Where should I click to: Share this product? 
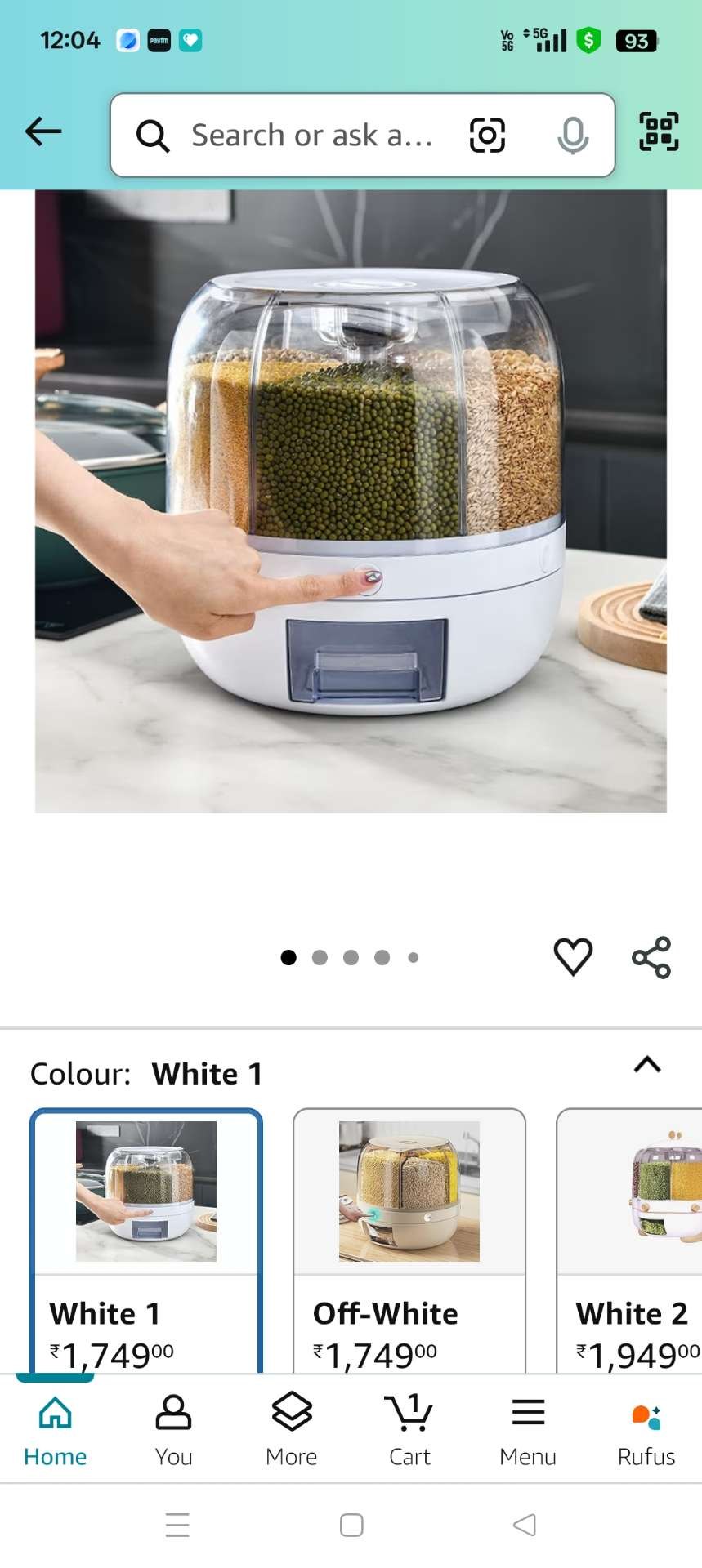(651, 958)
